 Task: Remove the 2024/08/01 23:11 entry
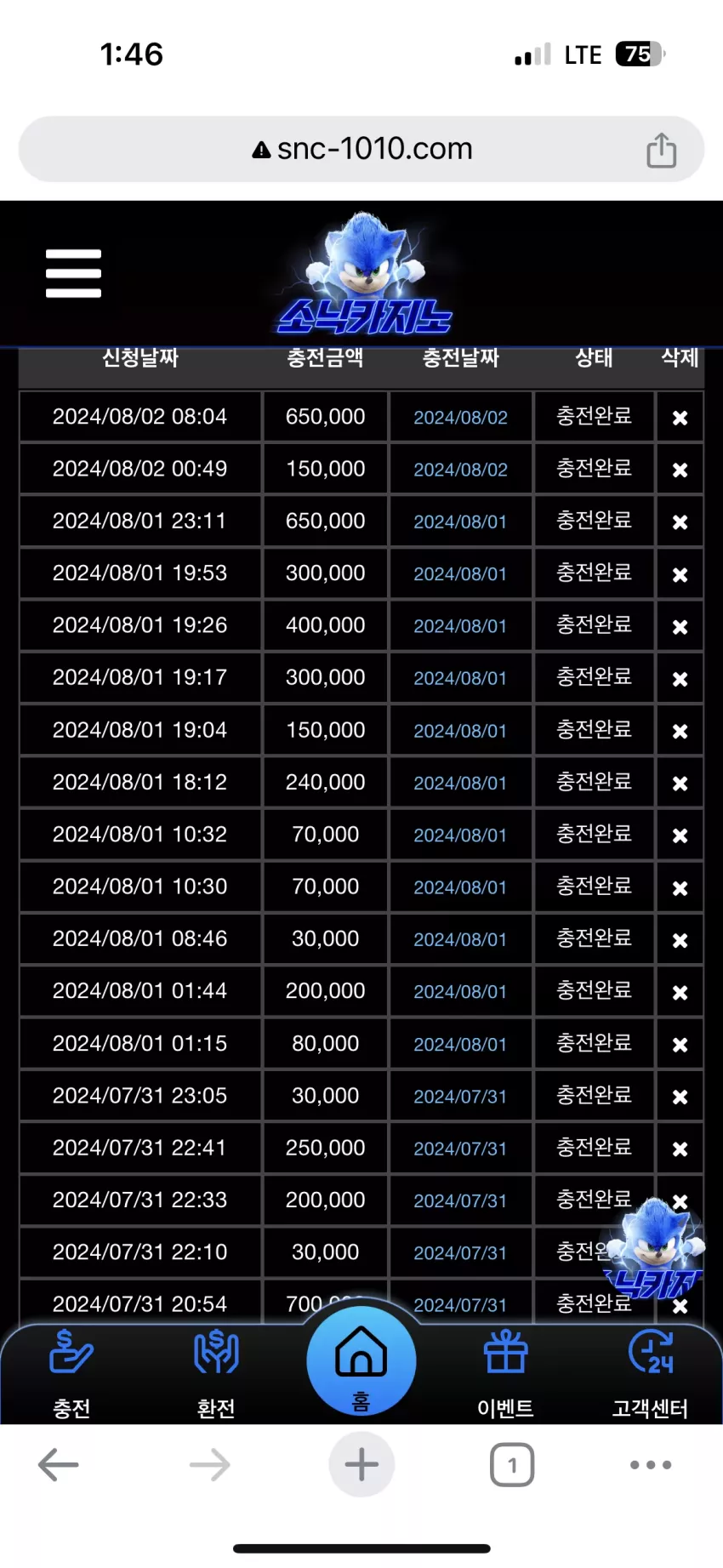[x=680, y=522]
